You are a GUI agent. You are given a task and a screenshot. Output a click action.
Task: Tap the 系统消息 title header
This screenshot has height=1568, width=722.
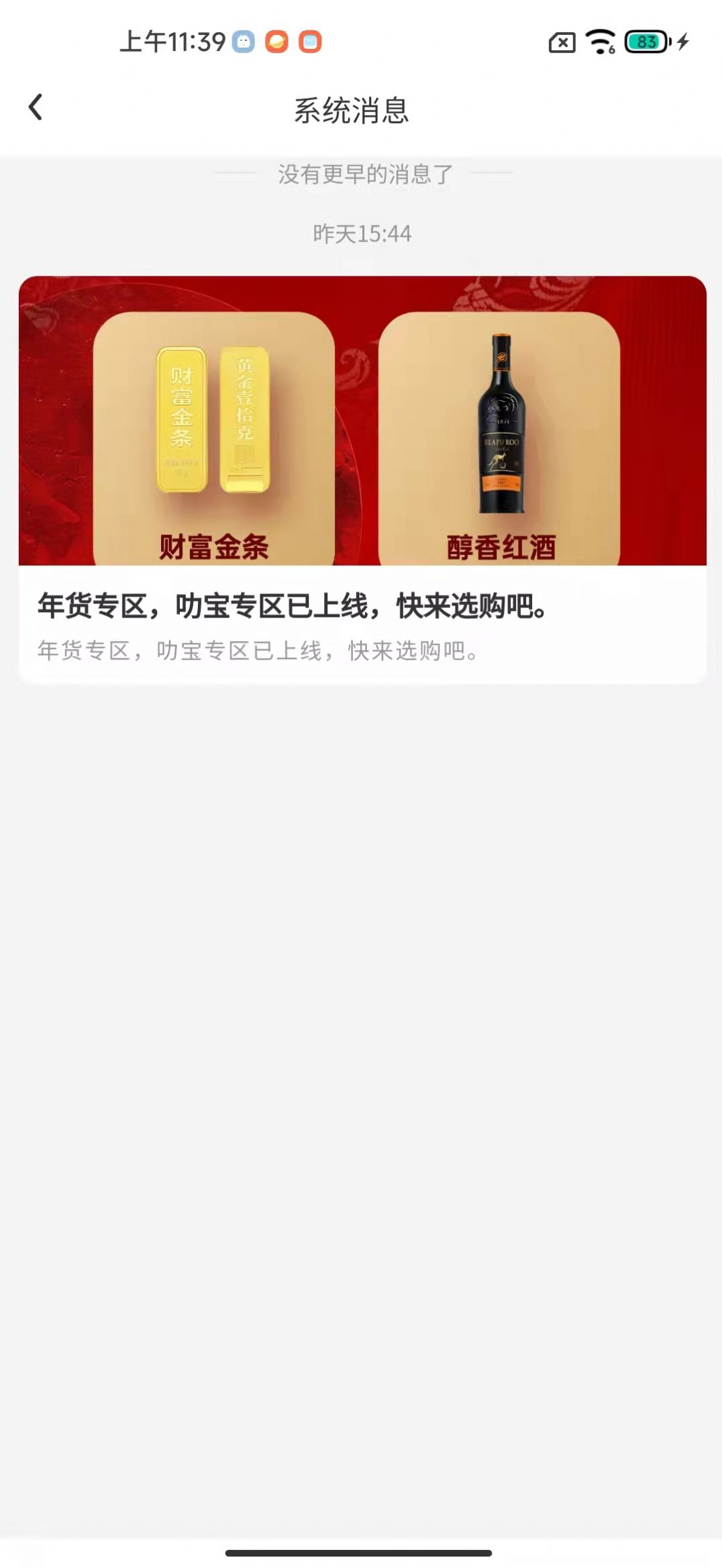[353, 109]
